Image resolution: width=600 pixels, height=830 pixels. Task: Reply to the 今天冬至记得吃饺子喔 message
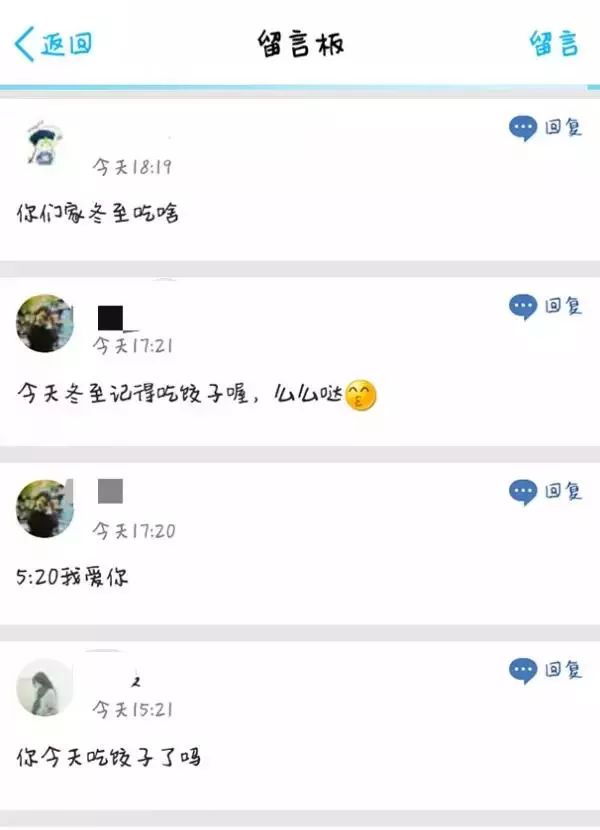tap(545, 306)
